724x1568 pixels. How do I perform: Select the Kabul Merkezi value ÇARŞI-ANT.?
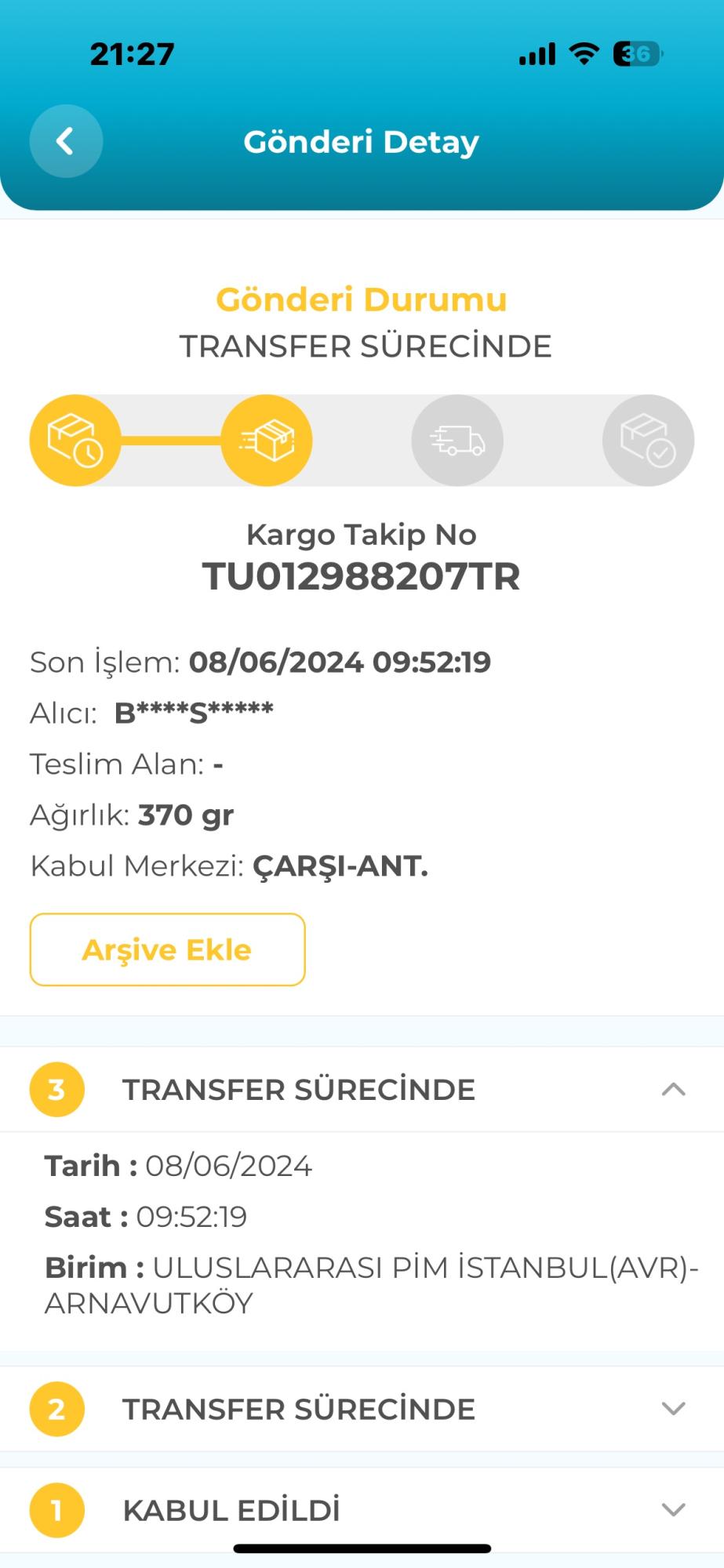(339, 866)
